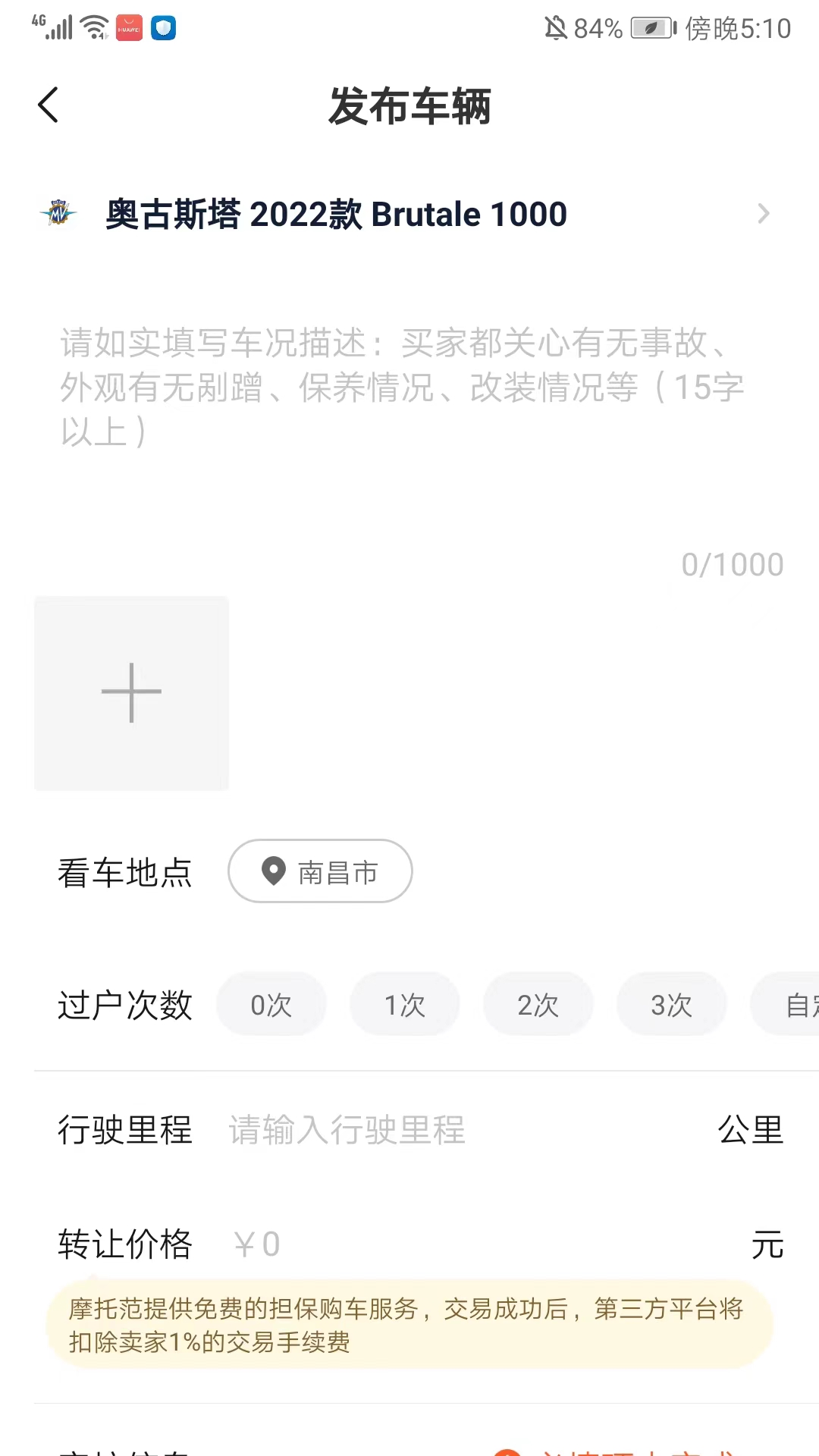Select 0次 for transfer count
819x1456 pixels.
tap(271, 1003)
